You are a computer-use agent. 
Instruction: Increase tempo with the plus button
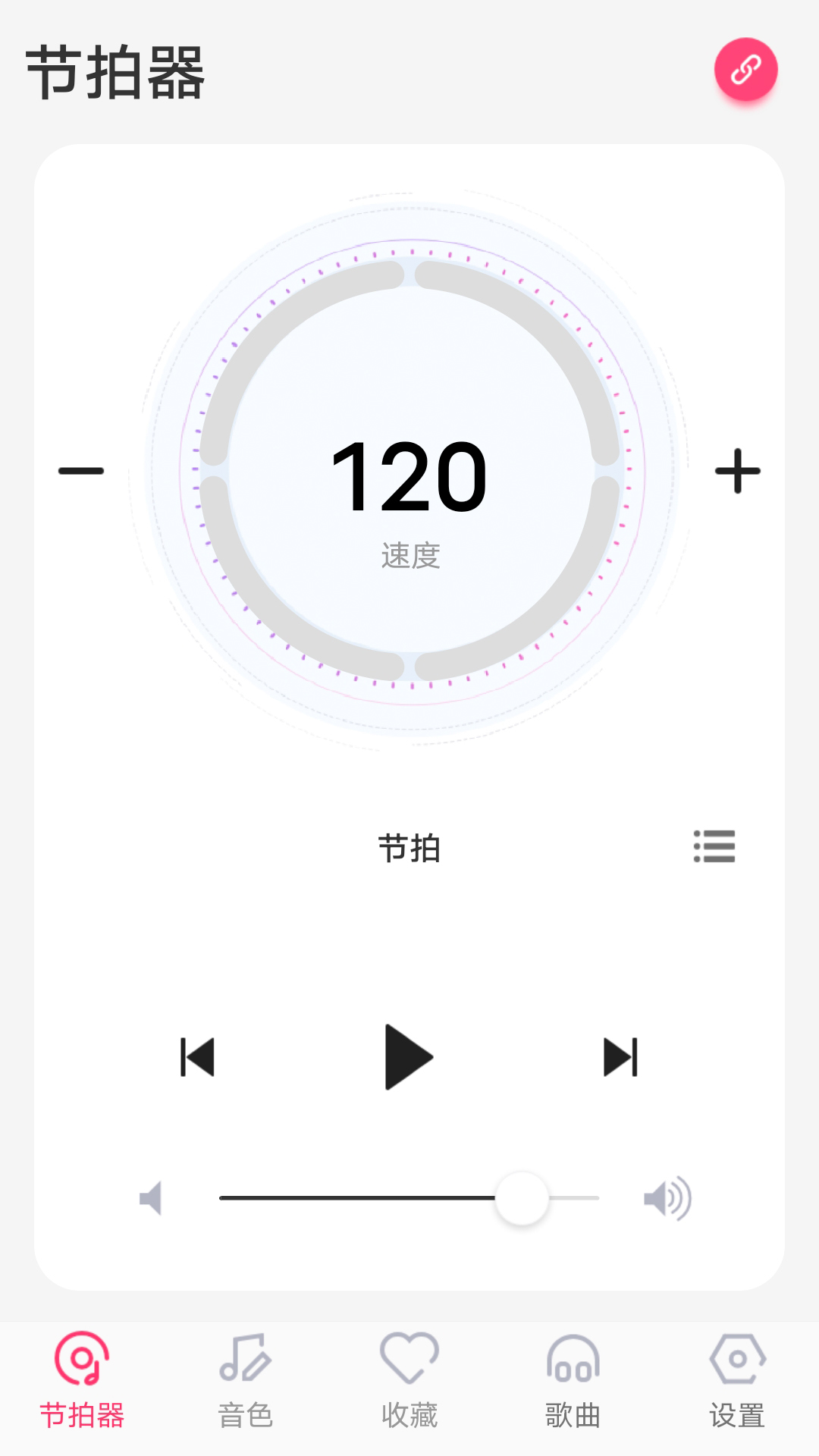736,470
